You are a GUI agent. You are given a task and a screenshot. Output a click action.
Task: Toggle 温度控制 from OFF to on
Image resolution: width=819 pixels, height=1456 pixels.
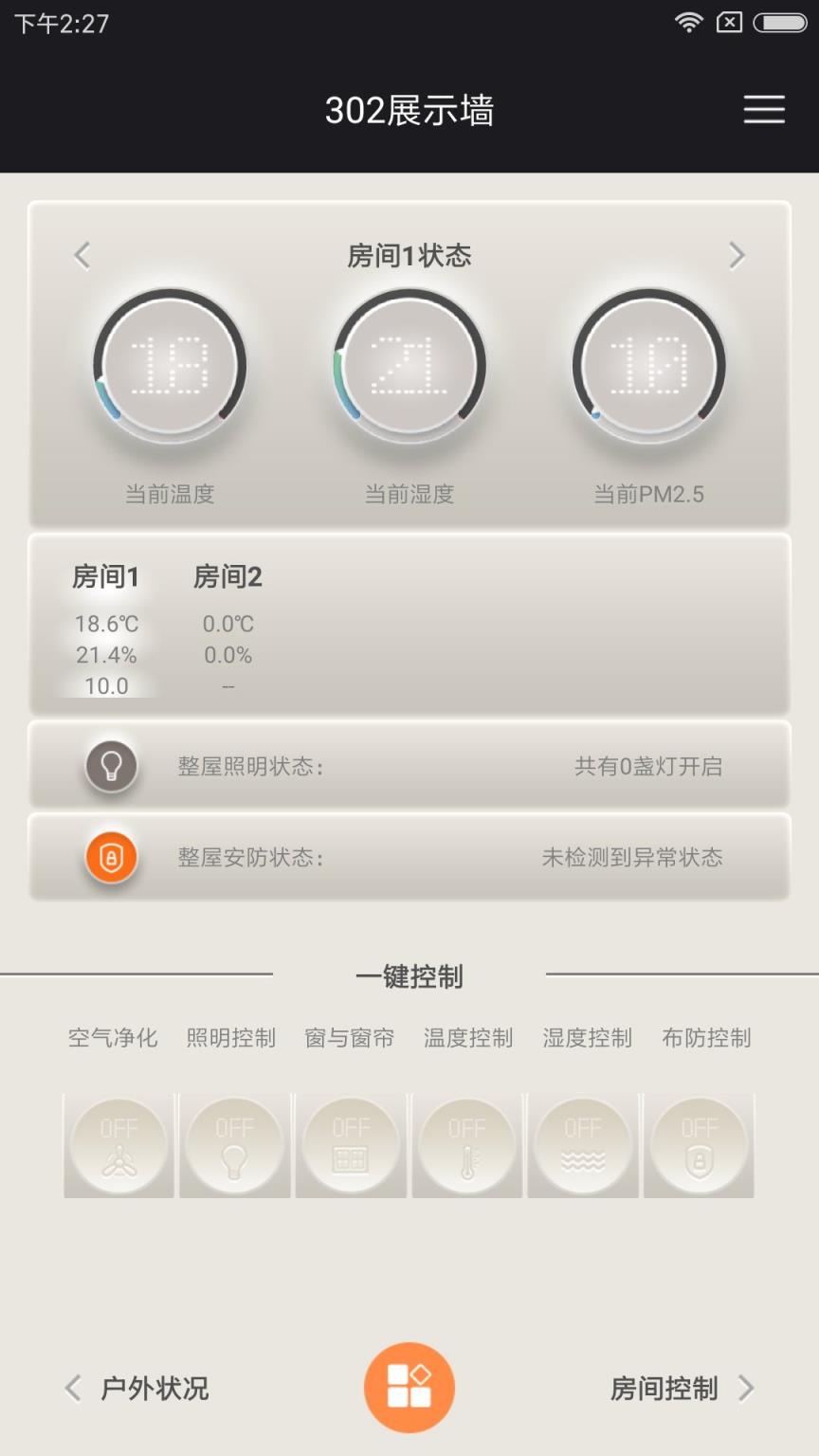tap(466, 1144)
